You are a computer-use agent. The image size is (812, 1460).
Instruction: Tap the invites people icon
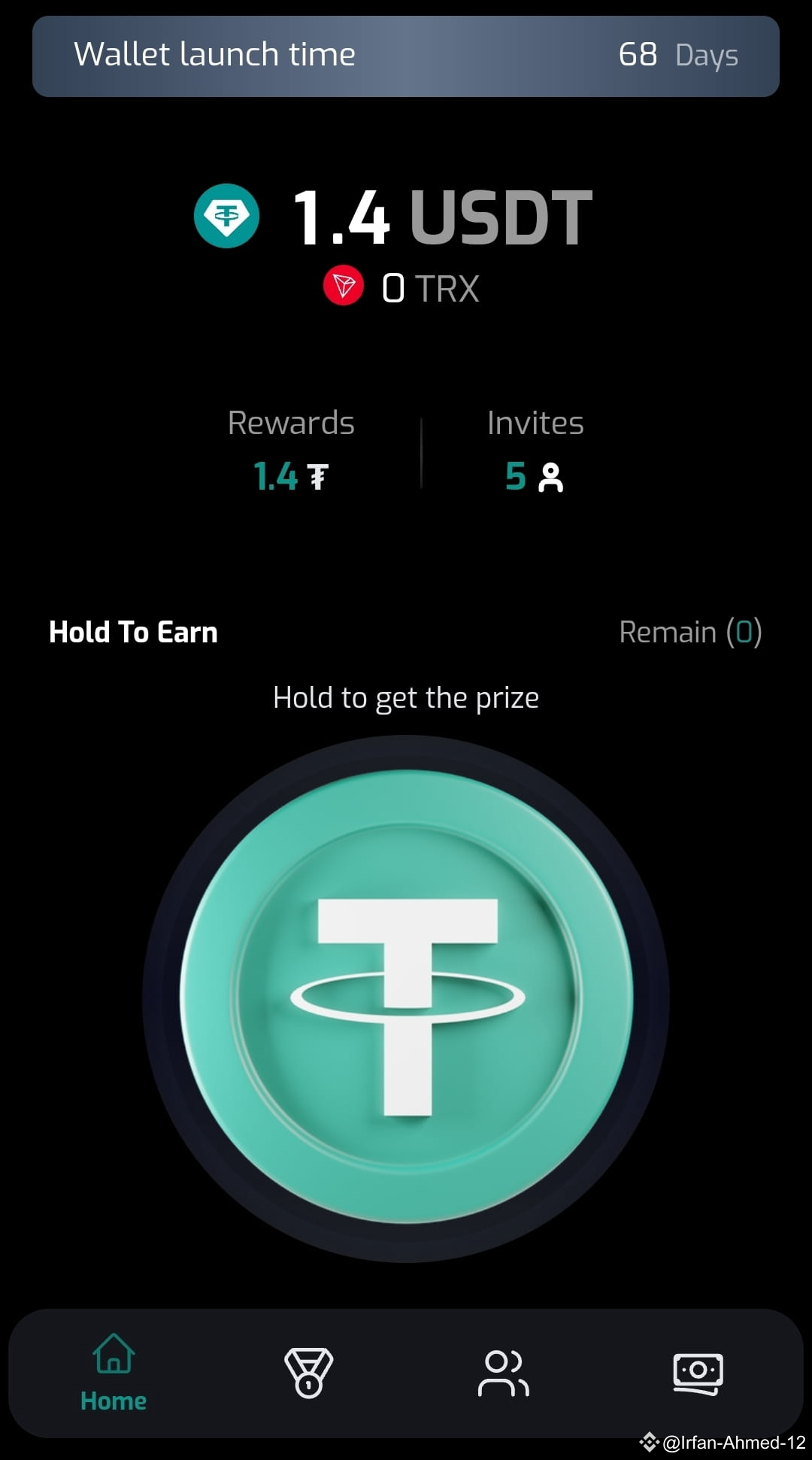(504, 1370)
